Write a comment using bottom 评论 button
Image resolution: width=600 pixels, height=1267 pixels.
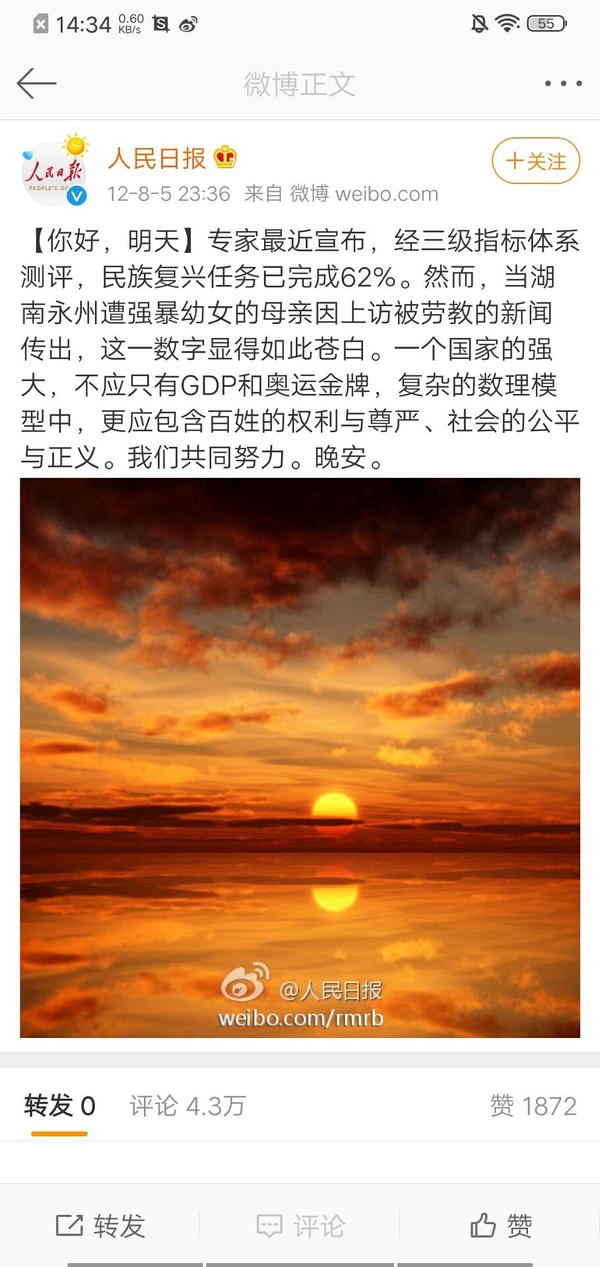[x=300, y=1226]
